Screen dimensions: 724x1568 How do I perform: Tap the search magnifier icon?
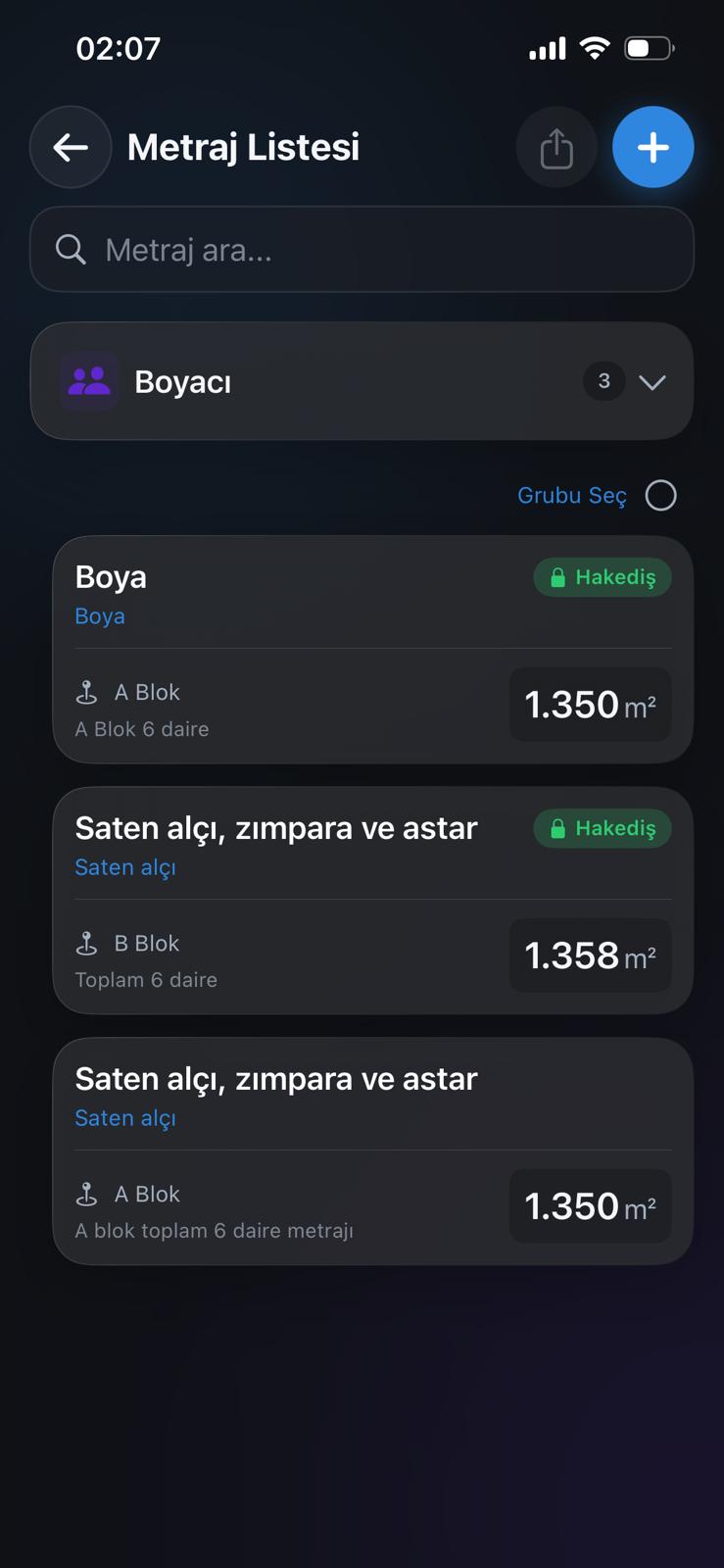point(70,249)
